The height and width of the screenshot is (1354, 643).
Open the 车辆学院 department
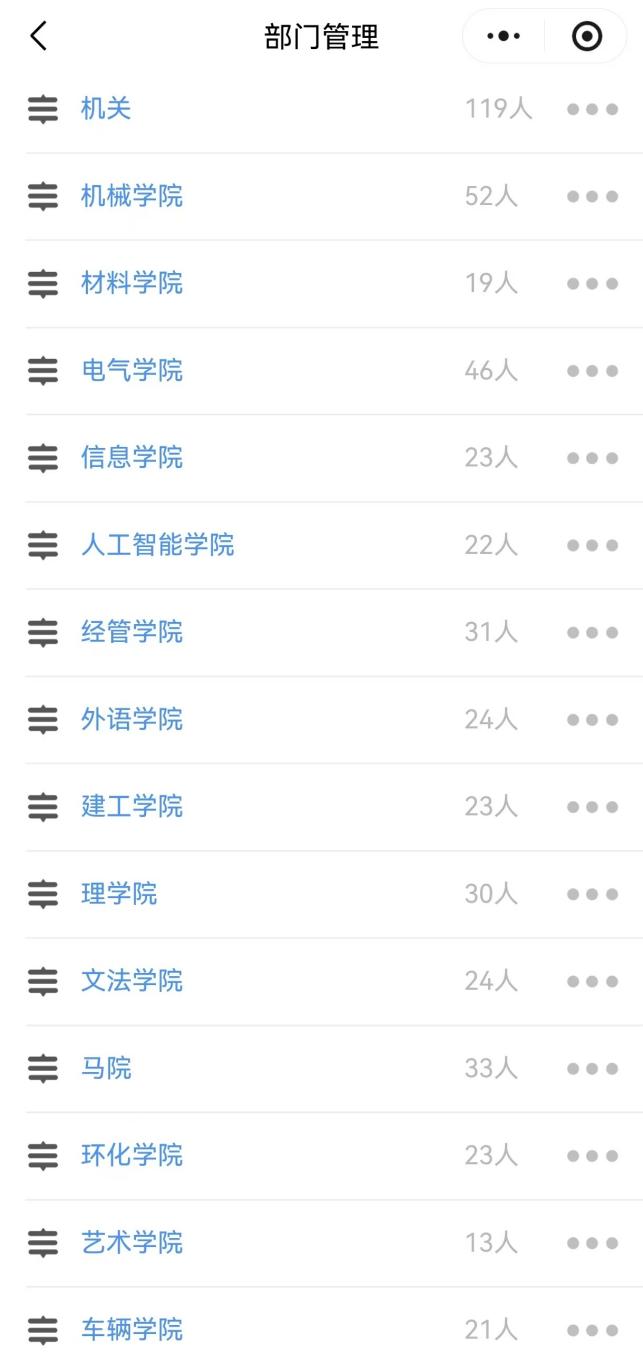(x=132, y=1330)
